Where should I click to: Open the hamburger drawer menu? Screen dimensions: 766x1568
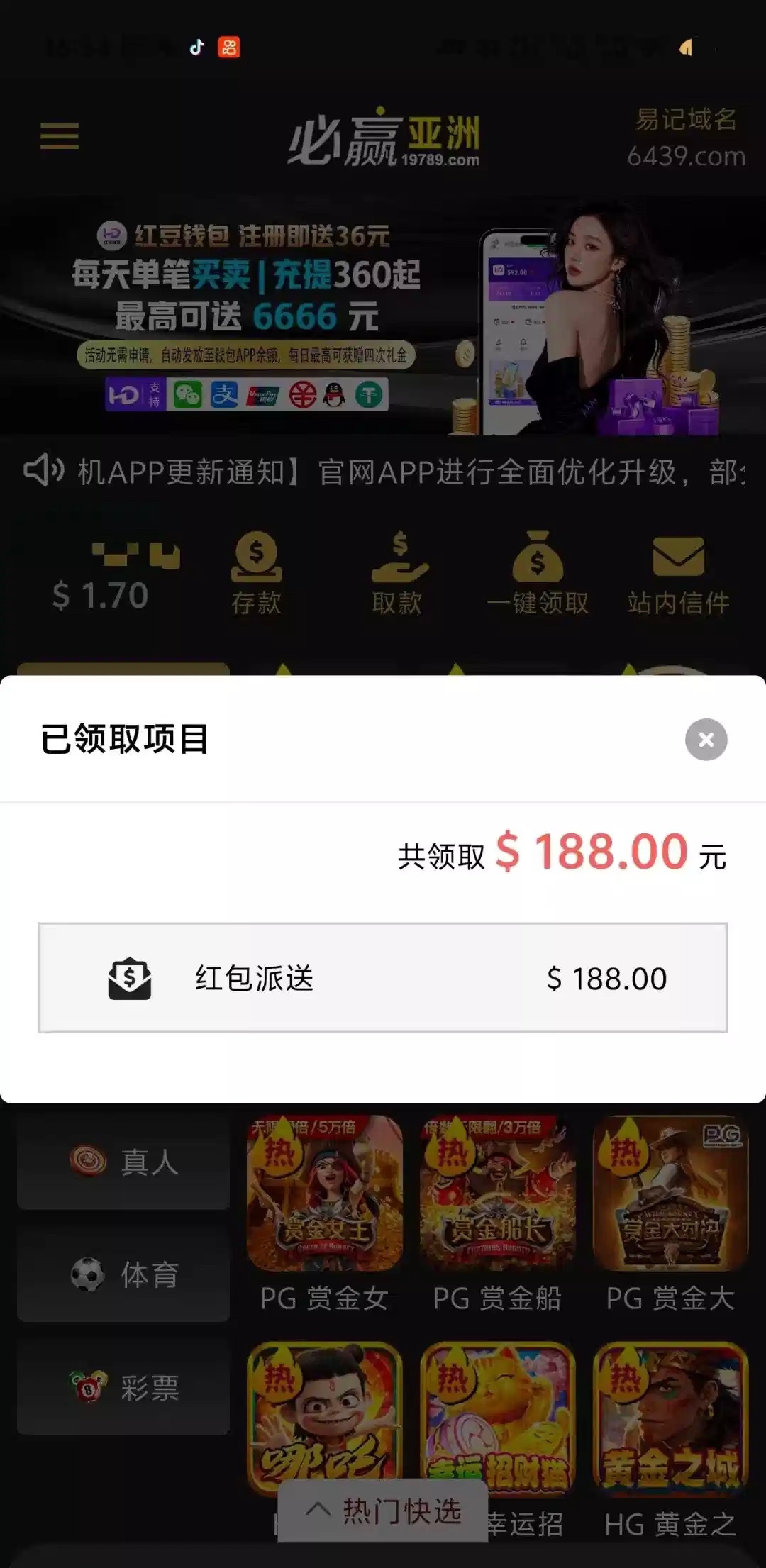pos(60,135)
